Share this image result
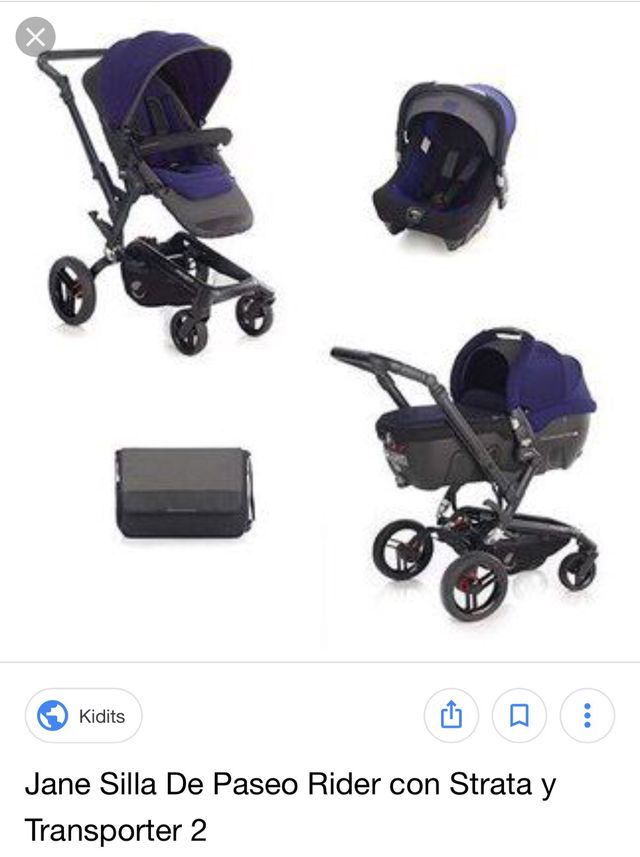The height and width of the screenshot is (857, 640). point(451,715)
